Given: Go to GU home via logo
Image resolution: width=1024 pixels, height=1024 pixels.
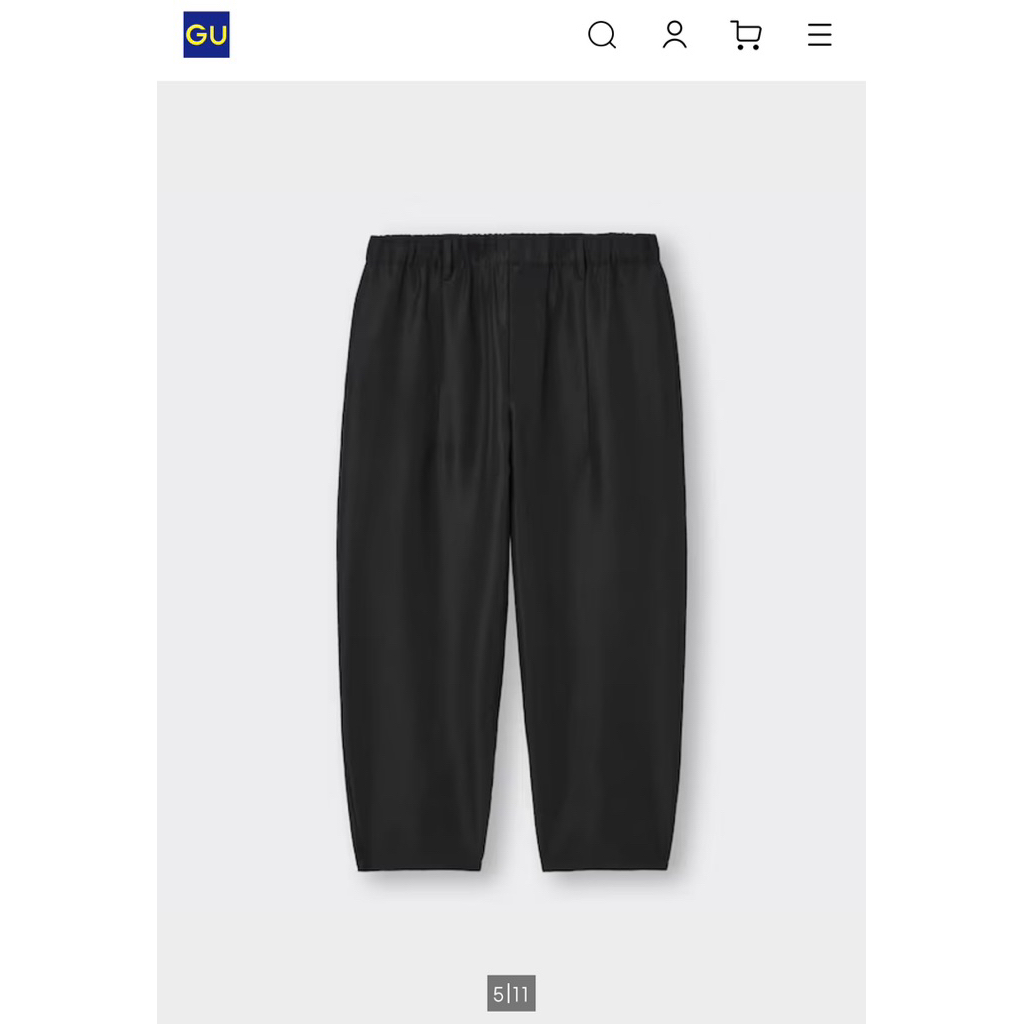Looking at the screenshot, I should point(206,35).
